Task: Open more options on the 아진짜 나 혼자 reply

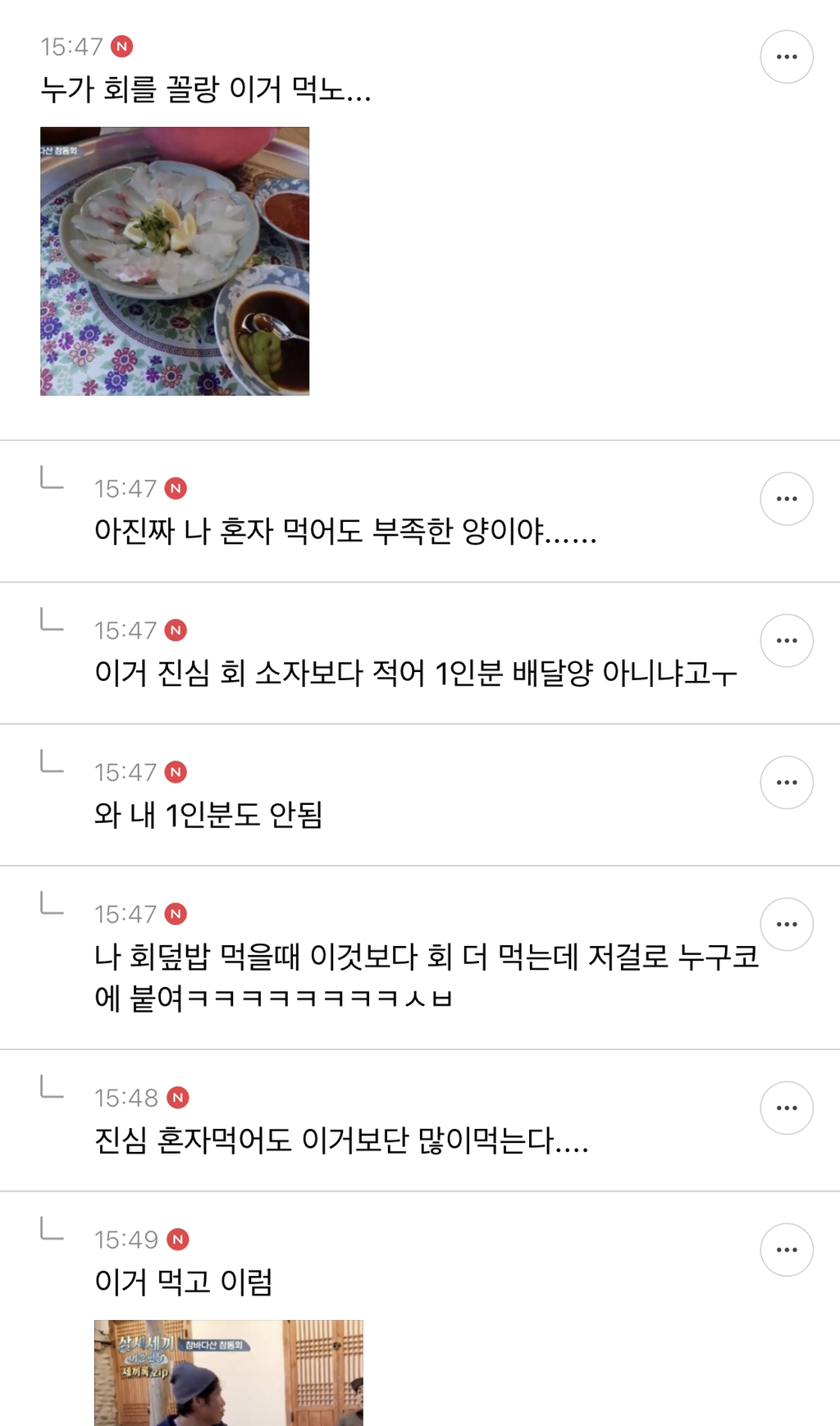Action: 786,498
